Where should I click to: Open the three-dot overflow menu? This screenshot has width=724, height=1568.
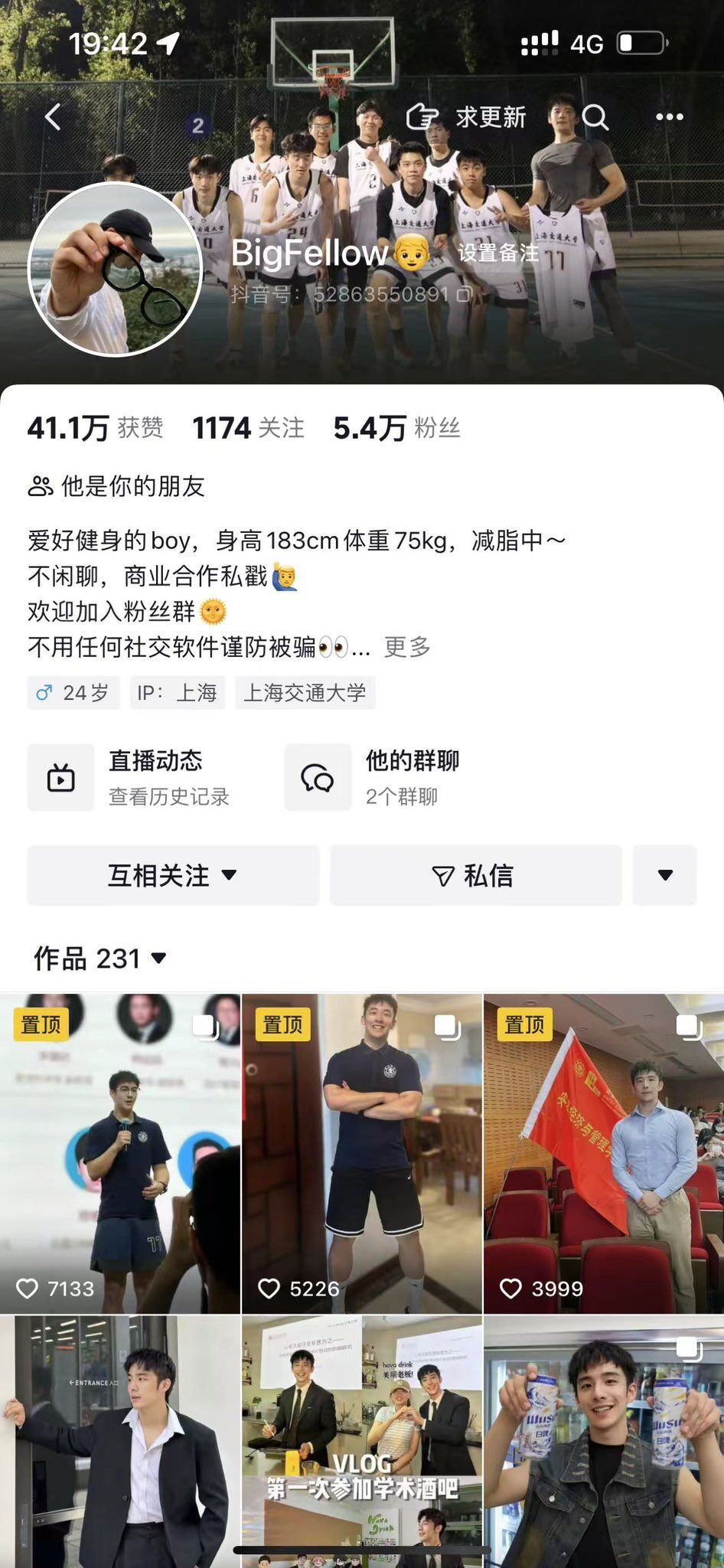[x=669, y=117]
